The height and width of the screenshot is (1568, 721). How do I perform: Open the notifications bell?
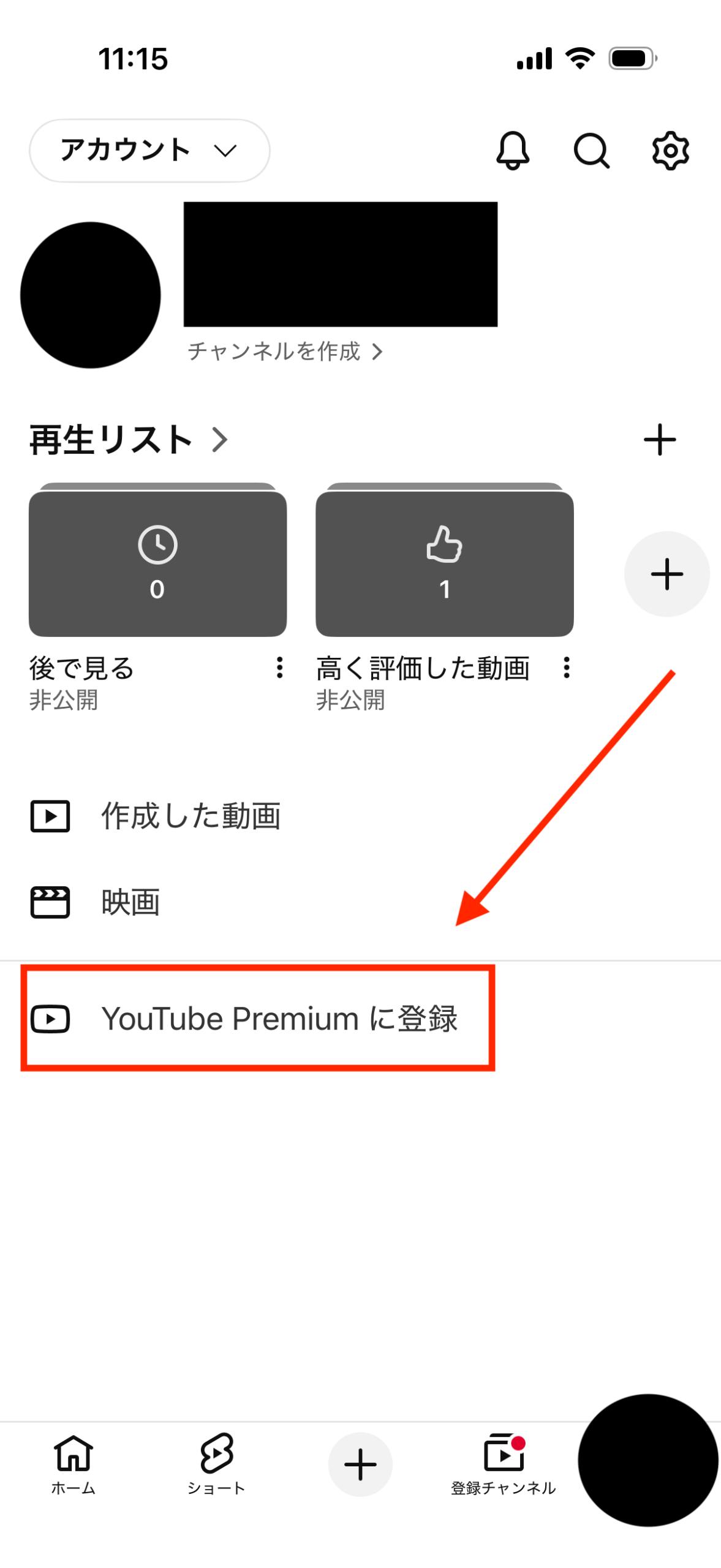click(512, 150)
